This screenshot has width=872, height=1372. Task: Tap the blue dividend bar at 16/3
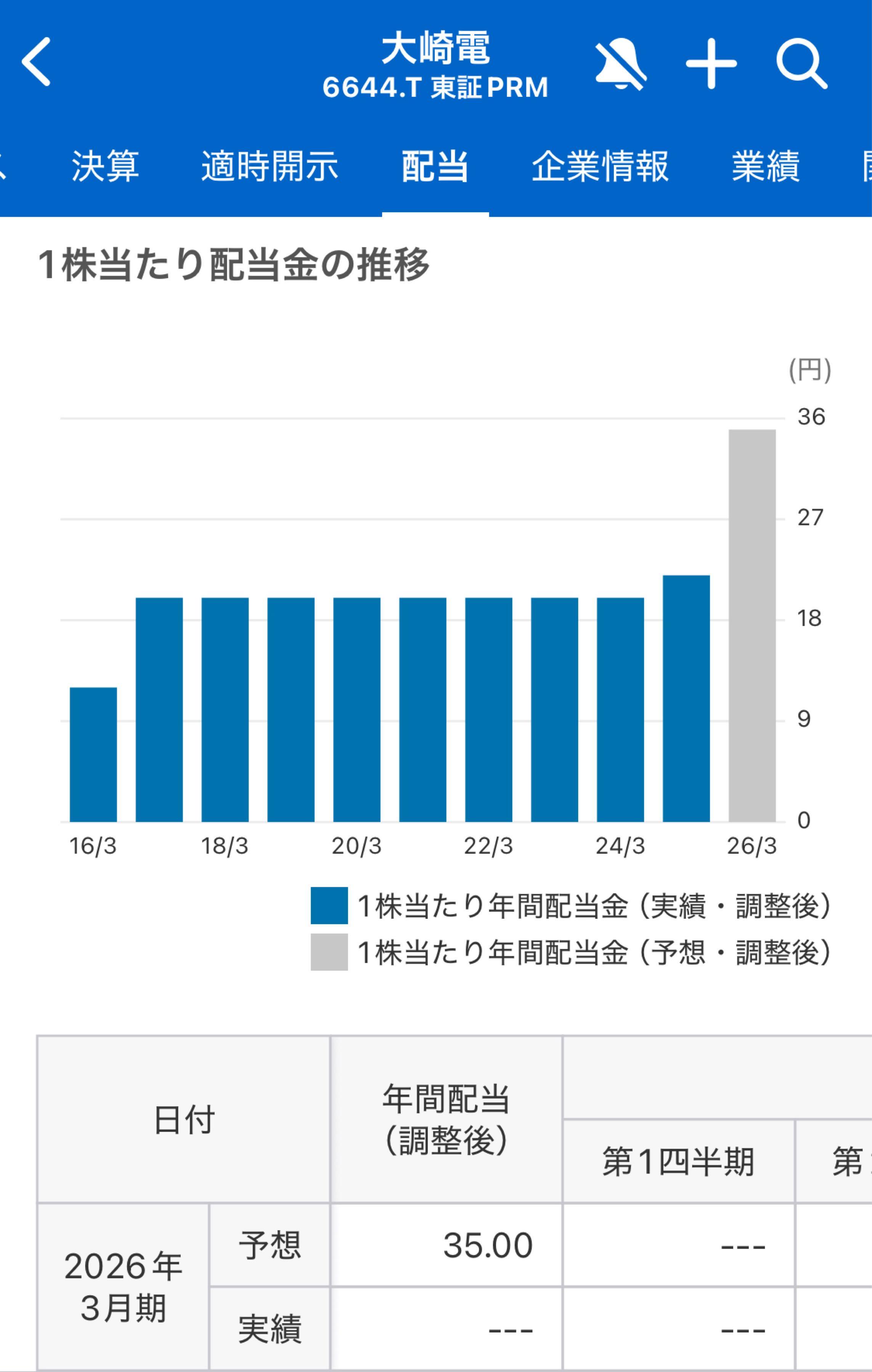click(92, 758)
